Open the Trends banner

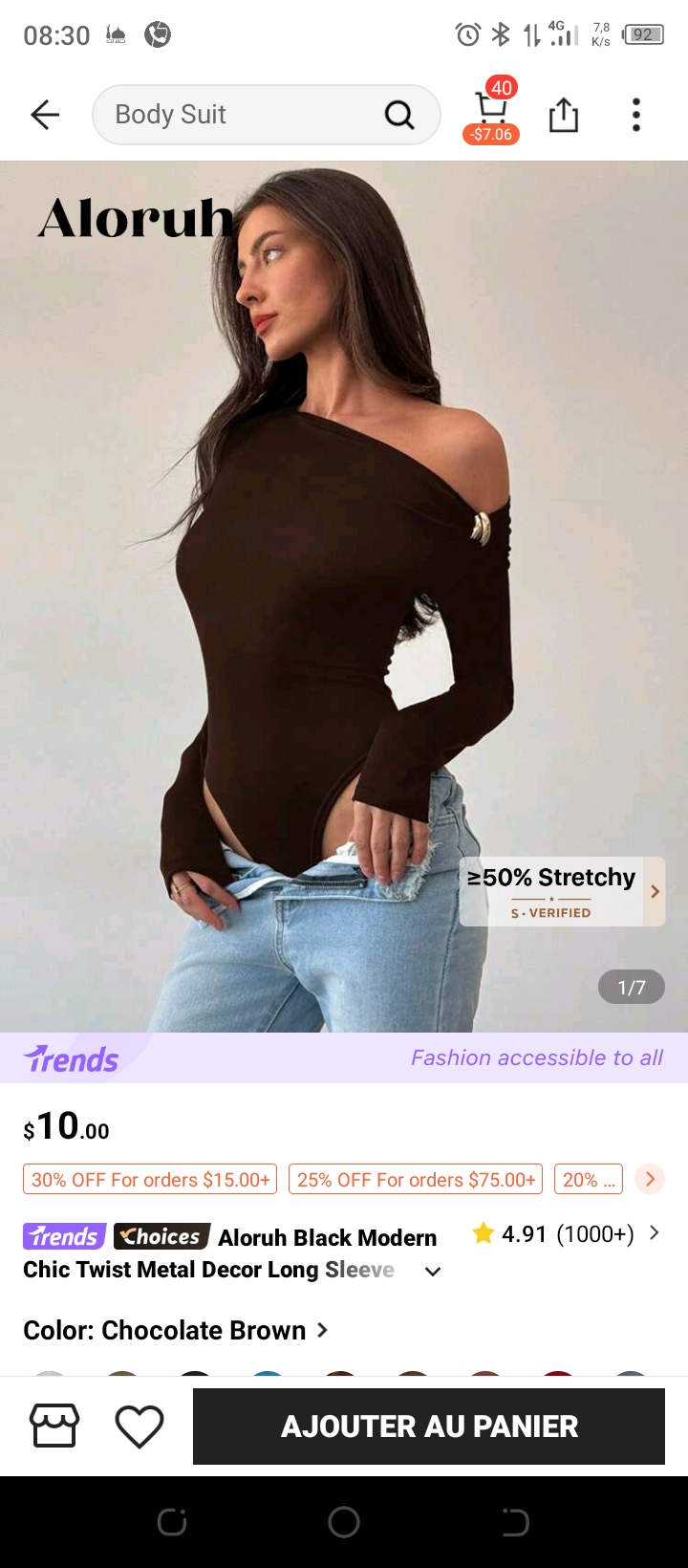point(344,1057)
